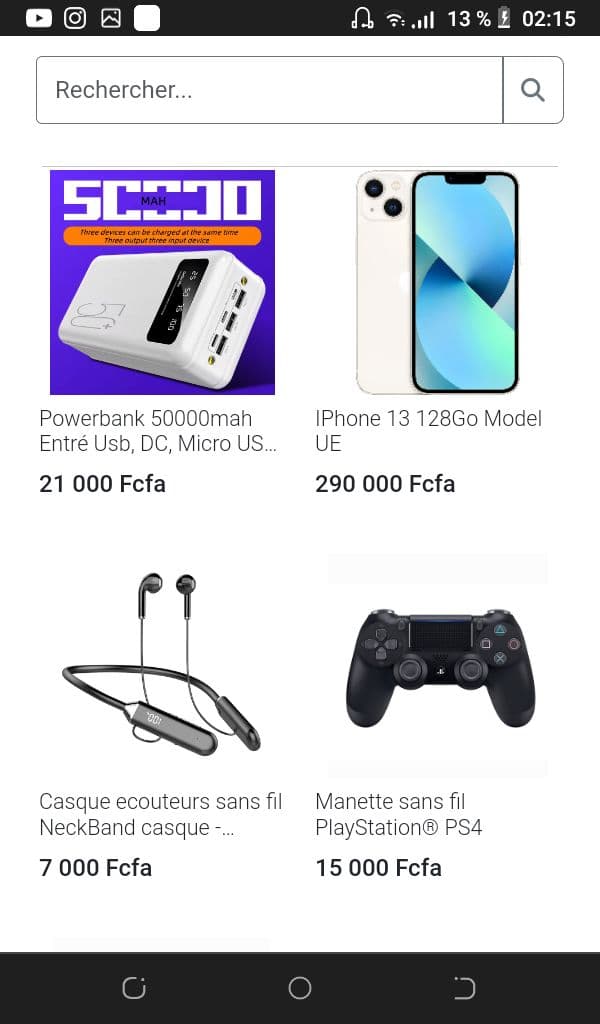
Task: Open the IPhone 13 128Go product
Action: (x=438, y=283)
